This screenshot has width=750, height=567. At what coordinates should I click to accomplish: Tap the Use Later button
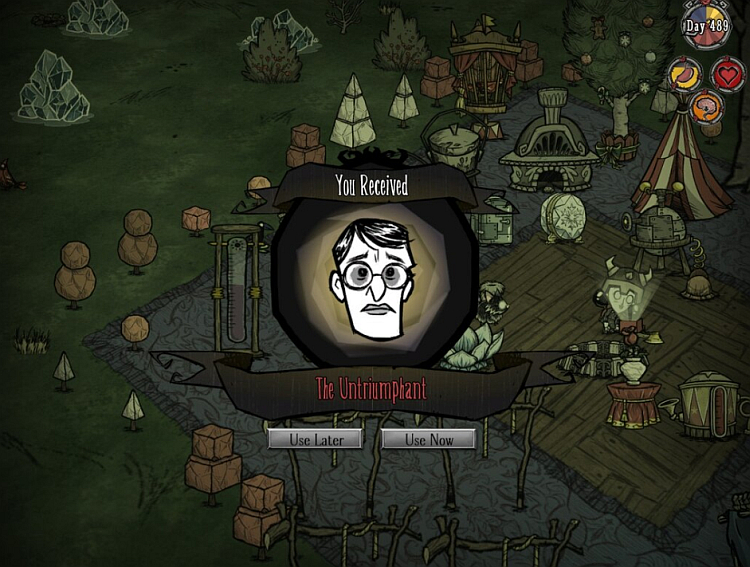[315, 440]
